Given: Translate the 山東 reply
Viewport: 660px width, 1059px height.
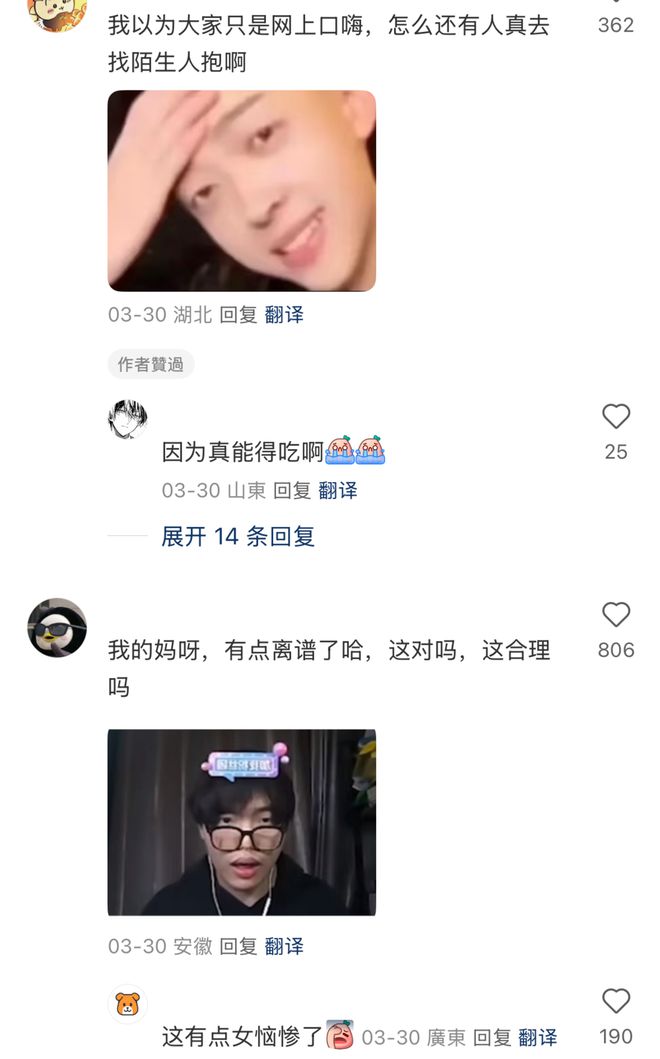Looking at the screenshot, I should pyautogui.click(x=338, y=490).
